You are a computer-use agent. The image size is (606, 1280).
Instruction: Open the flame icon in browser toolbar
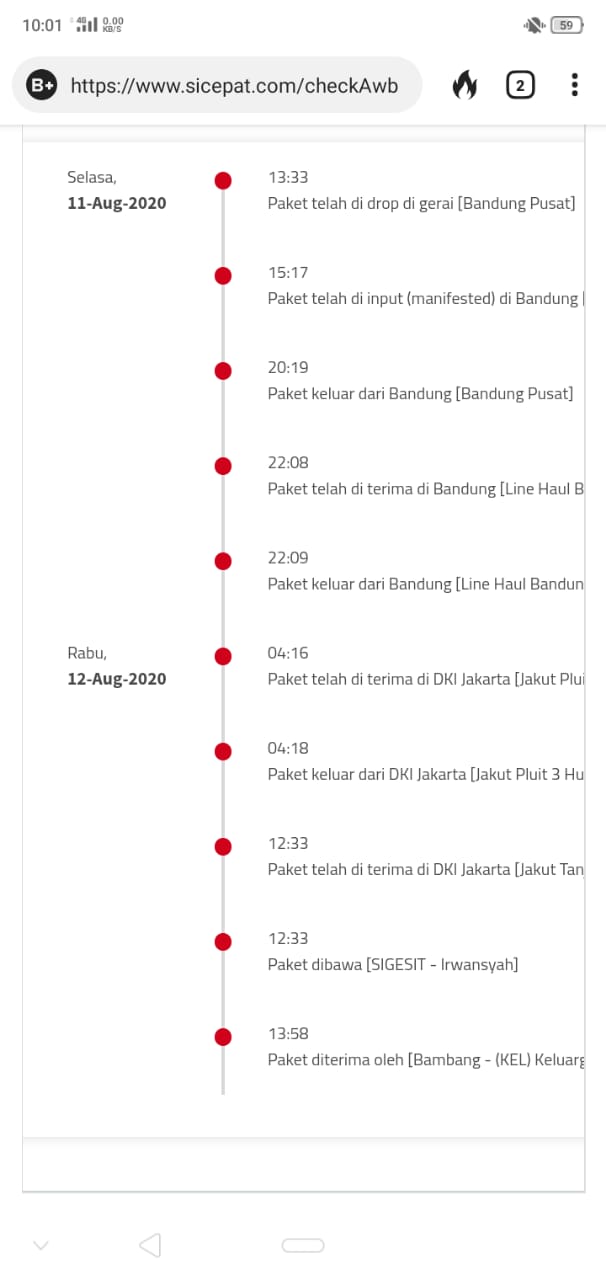tap(465, 86)
